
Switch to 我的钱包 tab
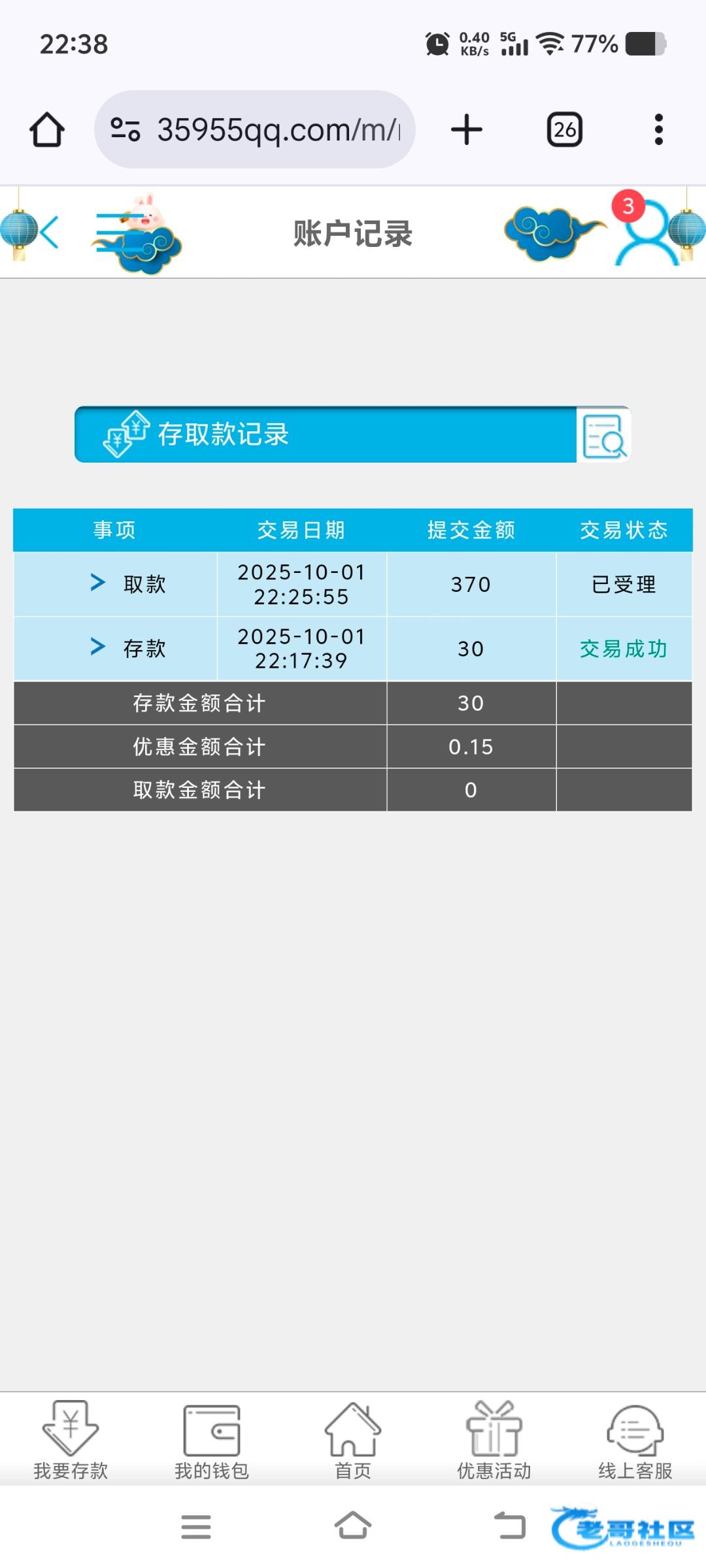click(x=212, y=1440)
